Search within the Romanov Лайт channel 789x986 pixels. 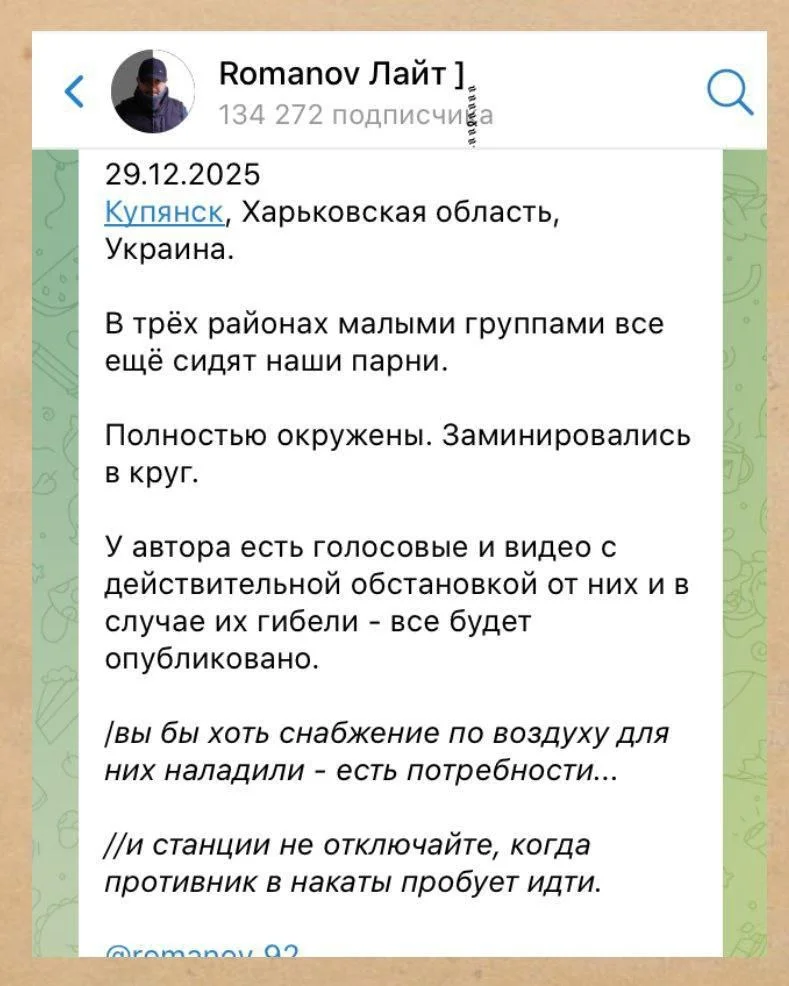pyautogui.click(x=730, y=95)
